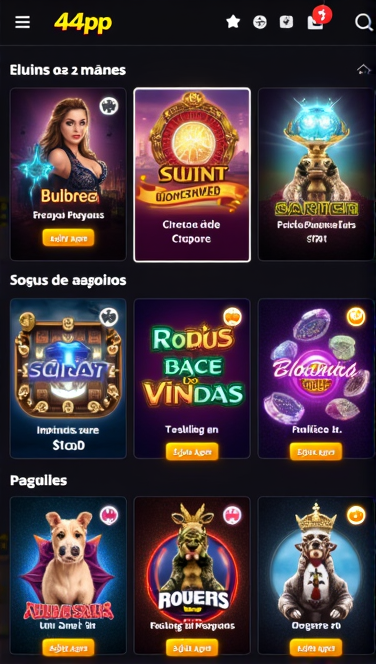Tap the orange button under Rodus Bace Vindas
376x664 pixels.
pos(192,451)
